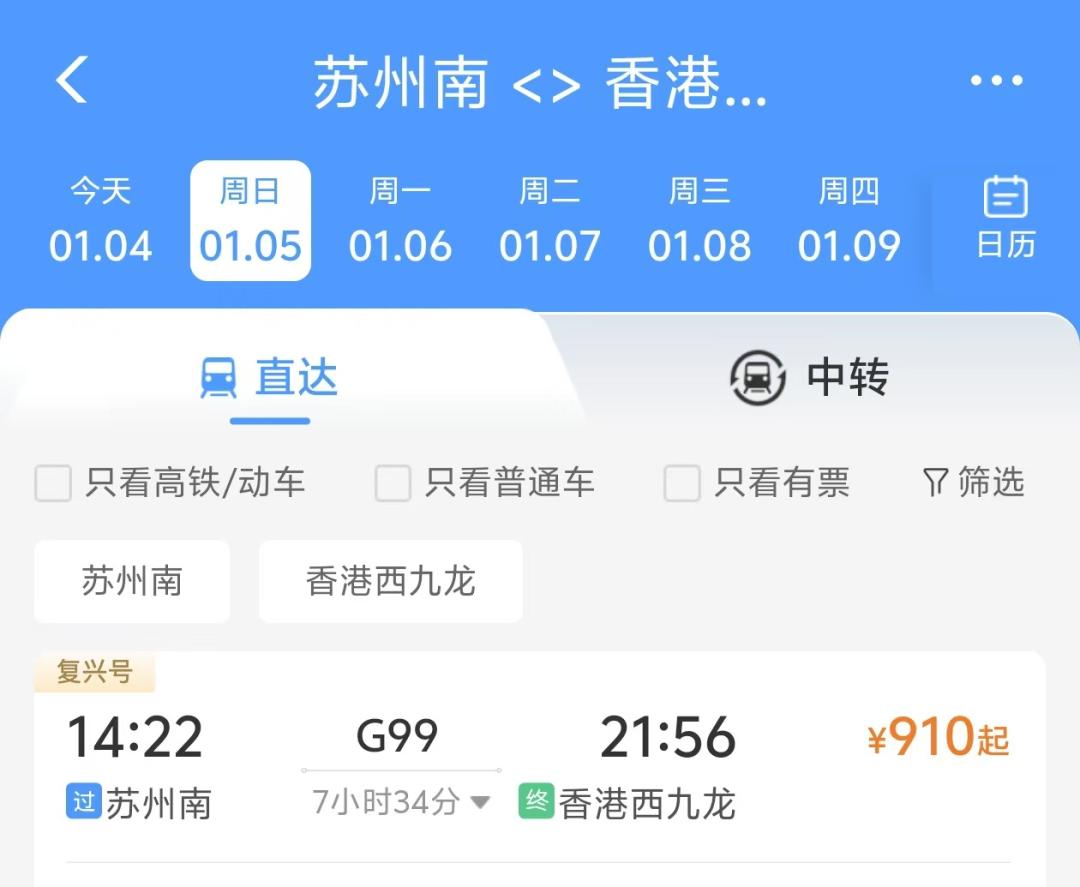The height and width of the screenshot is (887, 1080).
Task: Select Wednesday 01.08 date
Action: click(699, 221)
